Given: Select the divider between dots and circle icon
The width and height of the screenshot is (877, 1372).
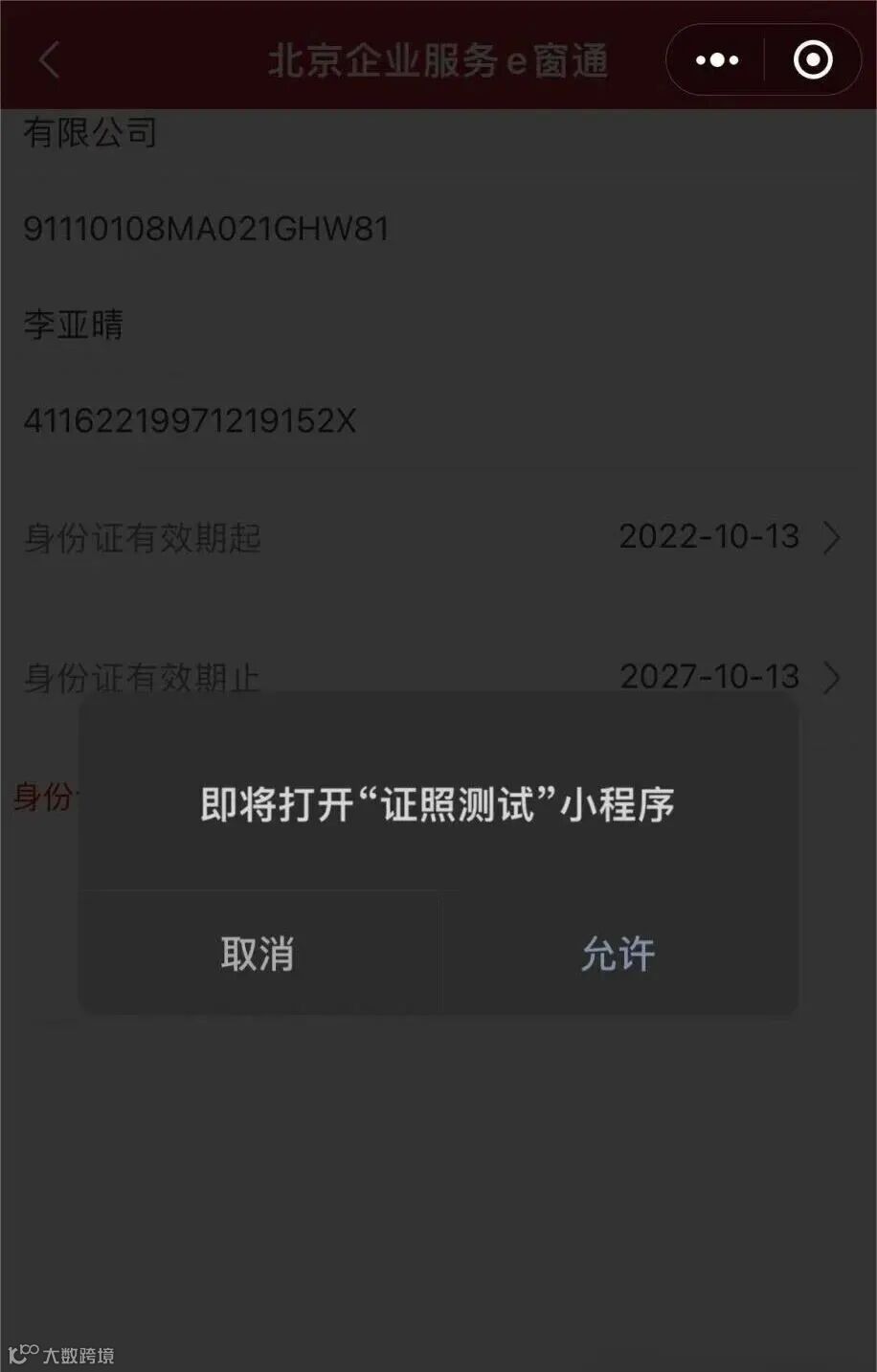Looking at the screenshot, I should click(763, 59).
